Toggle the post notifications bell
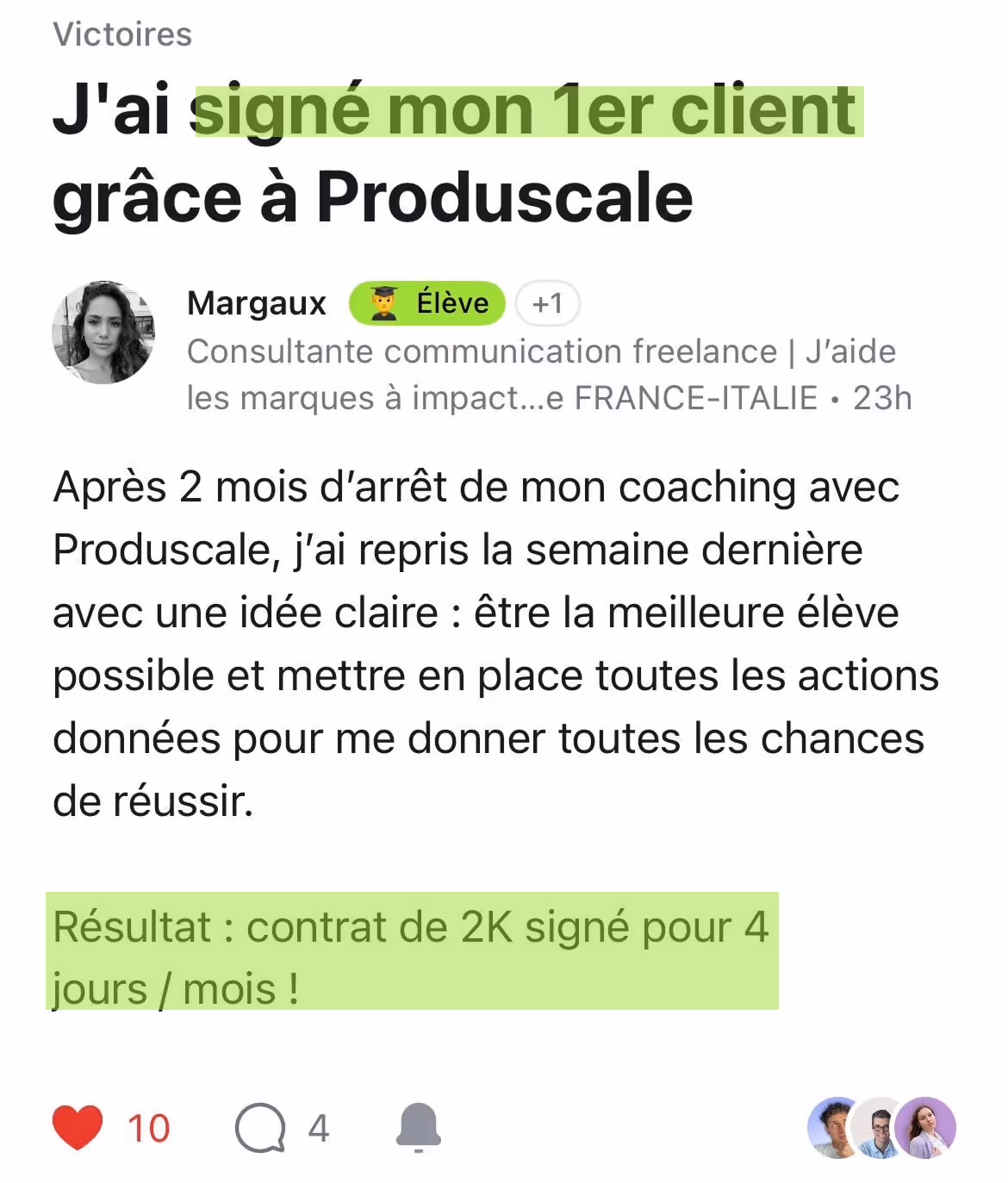The image size is (1008, 1183). point(419,1127)
